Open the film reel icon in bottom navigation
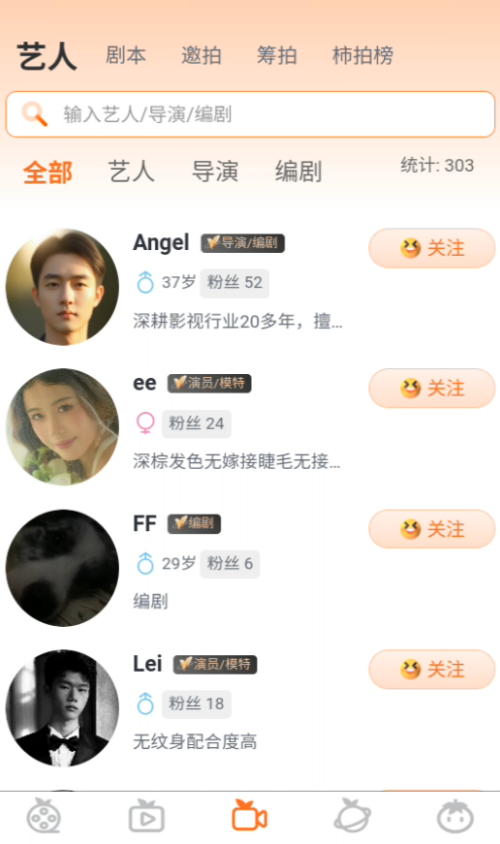This screenshot has width=500, height=844. click(44, 817)
